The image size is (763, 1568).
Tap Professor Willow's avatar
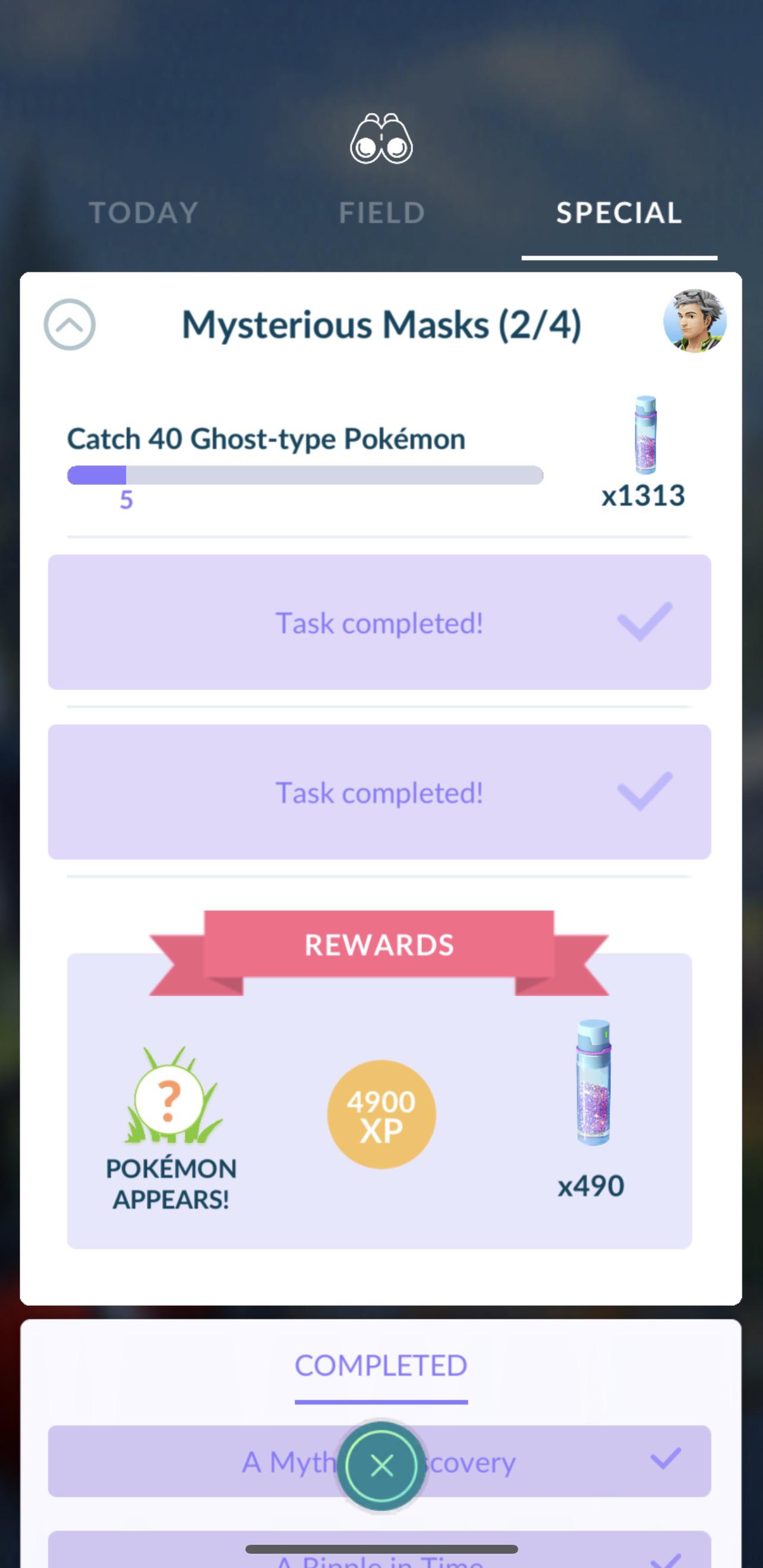click(x=695, y=320)
